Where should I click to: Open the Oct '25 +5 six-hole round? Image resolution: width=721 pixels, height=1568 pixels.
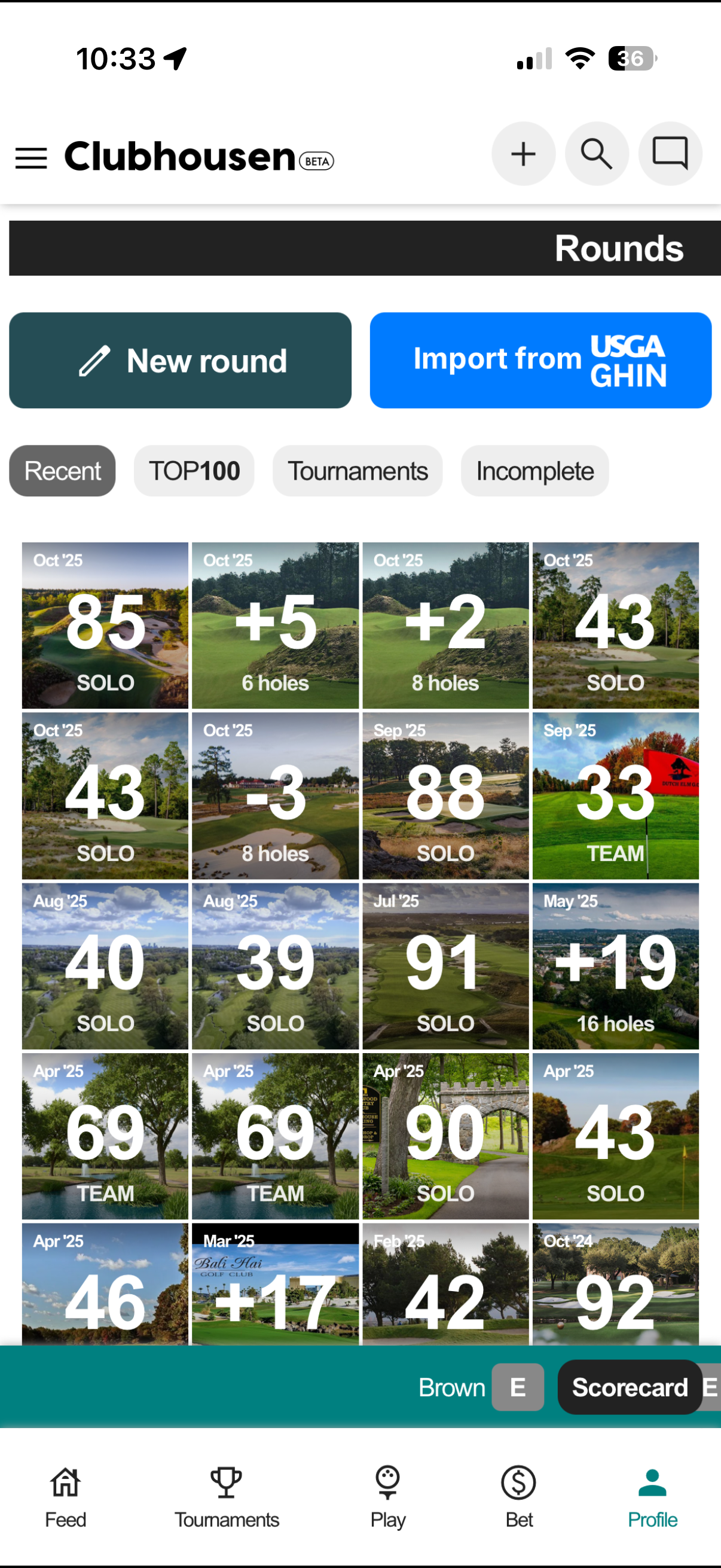point(275,626)
